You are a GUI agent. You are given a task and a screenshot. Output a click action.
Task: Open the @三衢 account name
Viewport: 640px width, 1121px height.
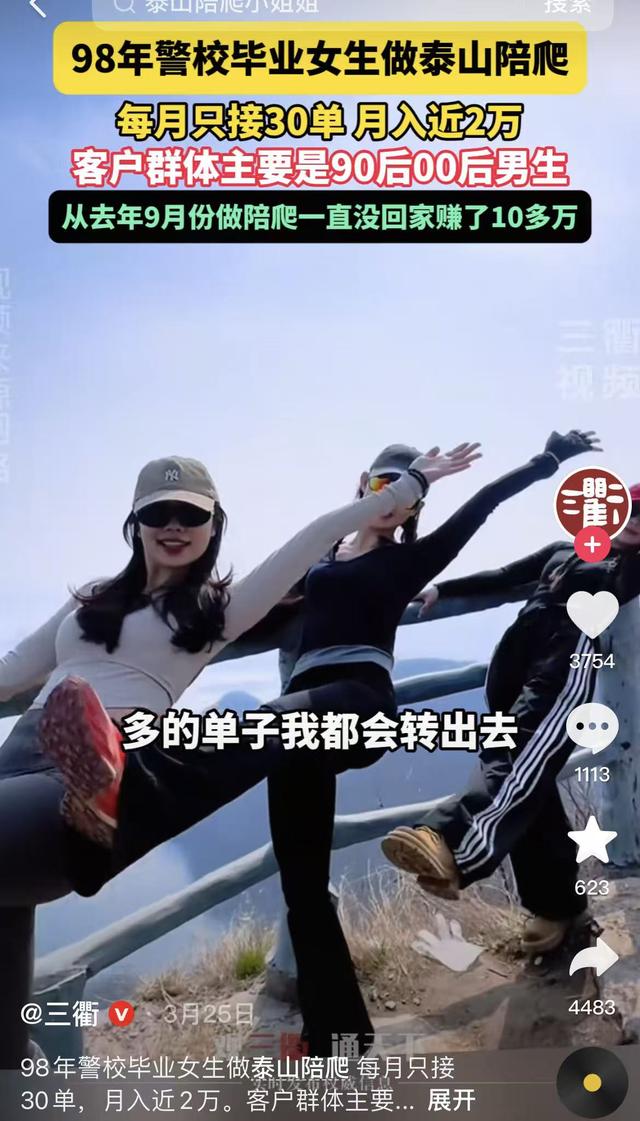click(60, 1014)
